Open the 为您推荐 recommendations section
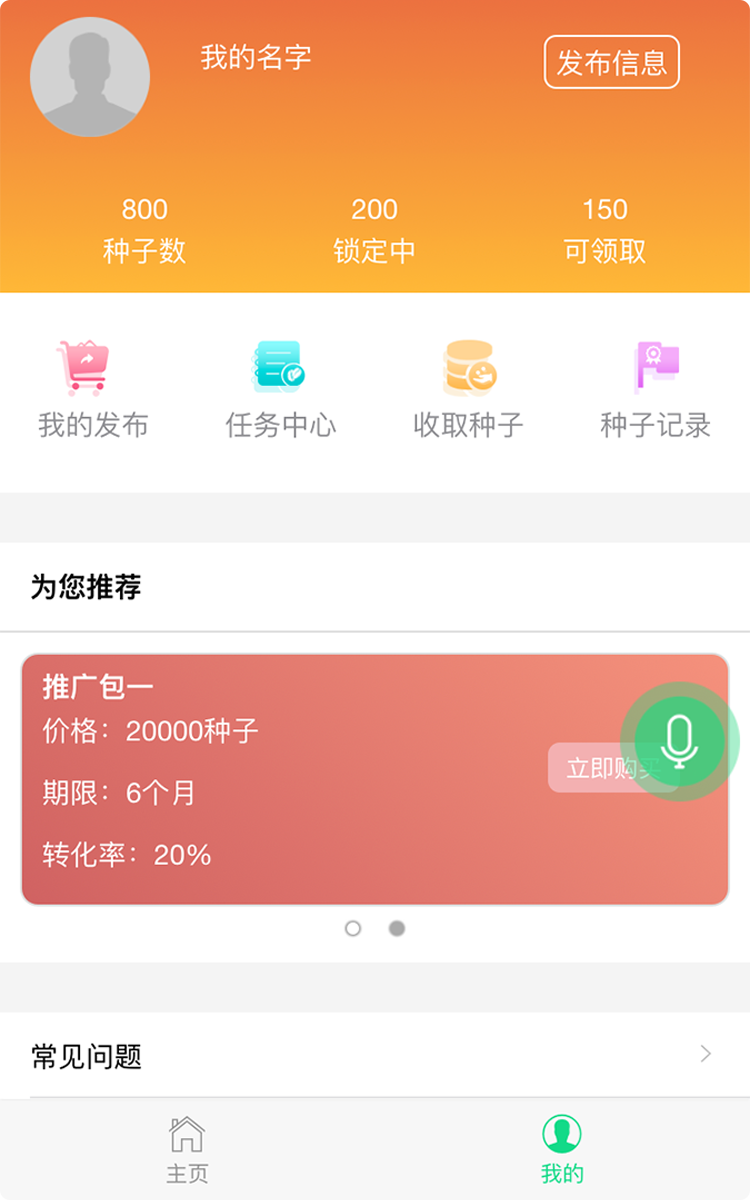 click(x=86, y=588)
